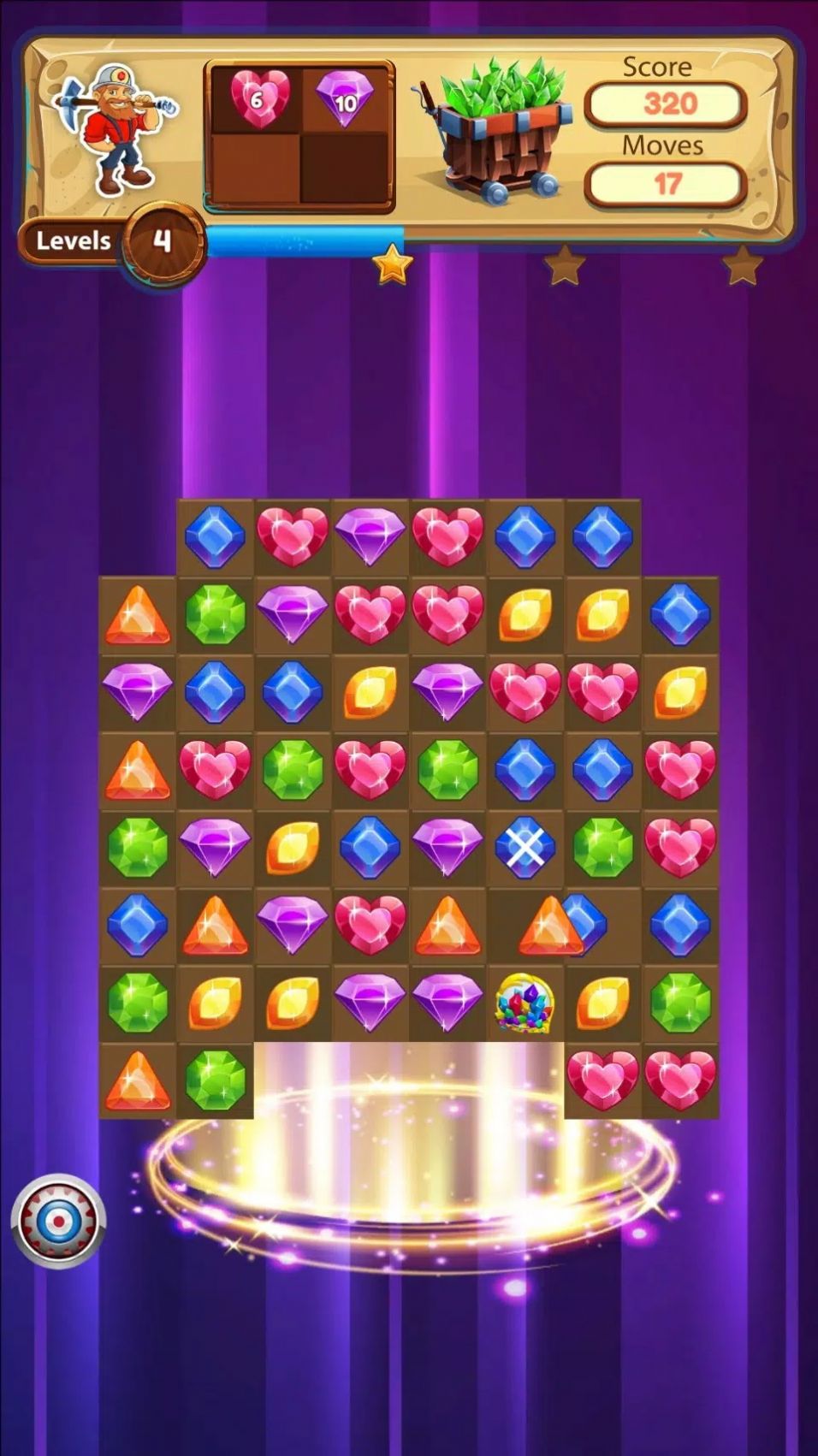Open the gear settings button
The image size is (818, 1456).
pos(58,1221)
